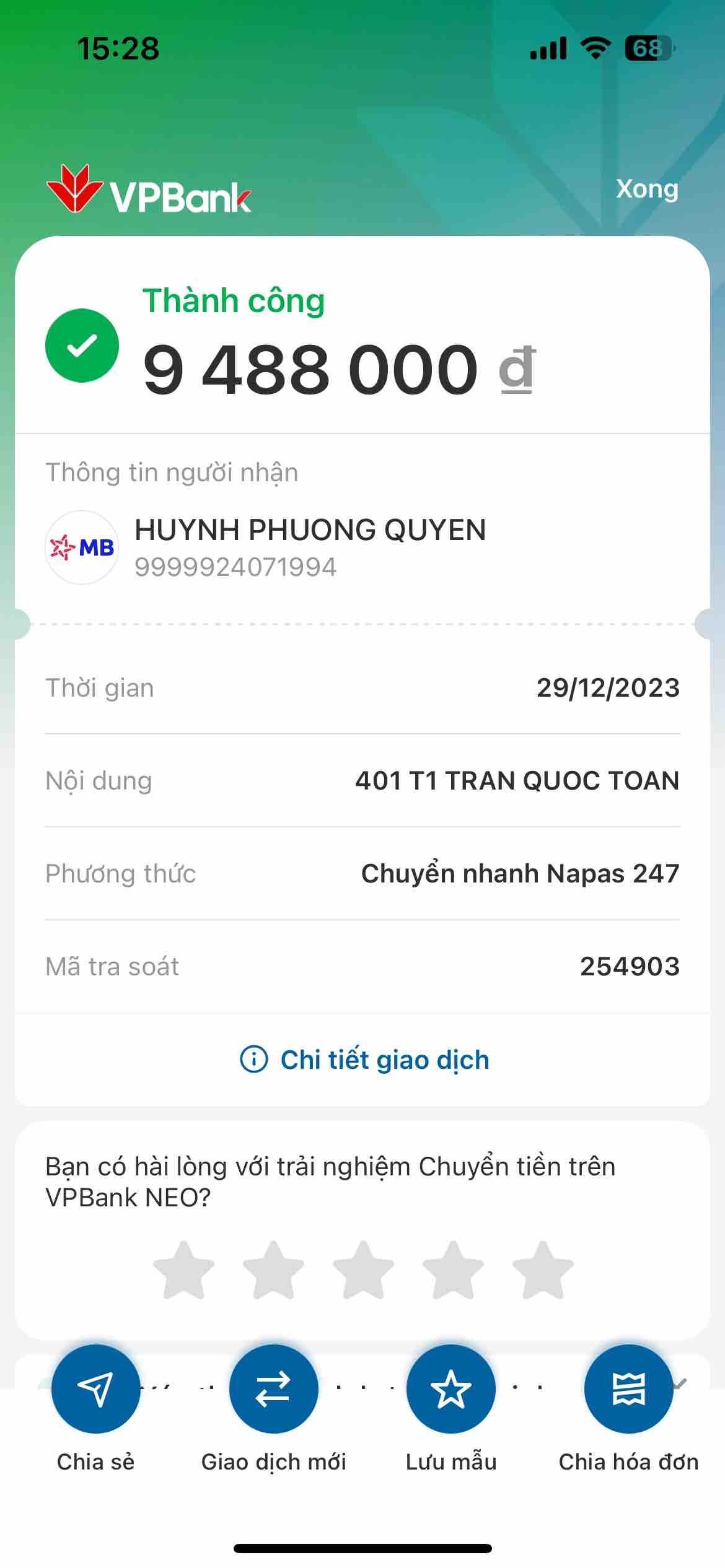The image size is (725, 1568).
Task: Share the receipt with Chia sẻ
Action: [x=95, y=1390]
